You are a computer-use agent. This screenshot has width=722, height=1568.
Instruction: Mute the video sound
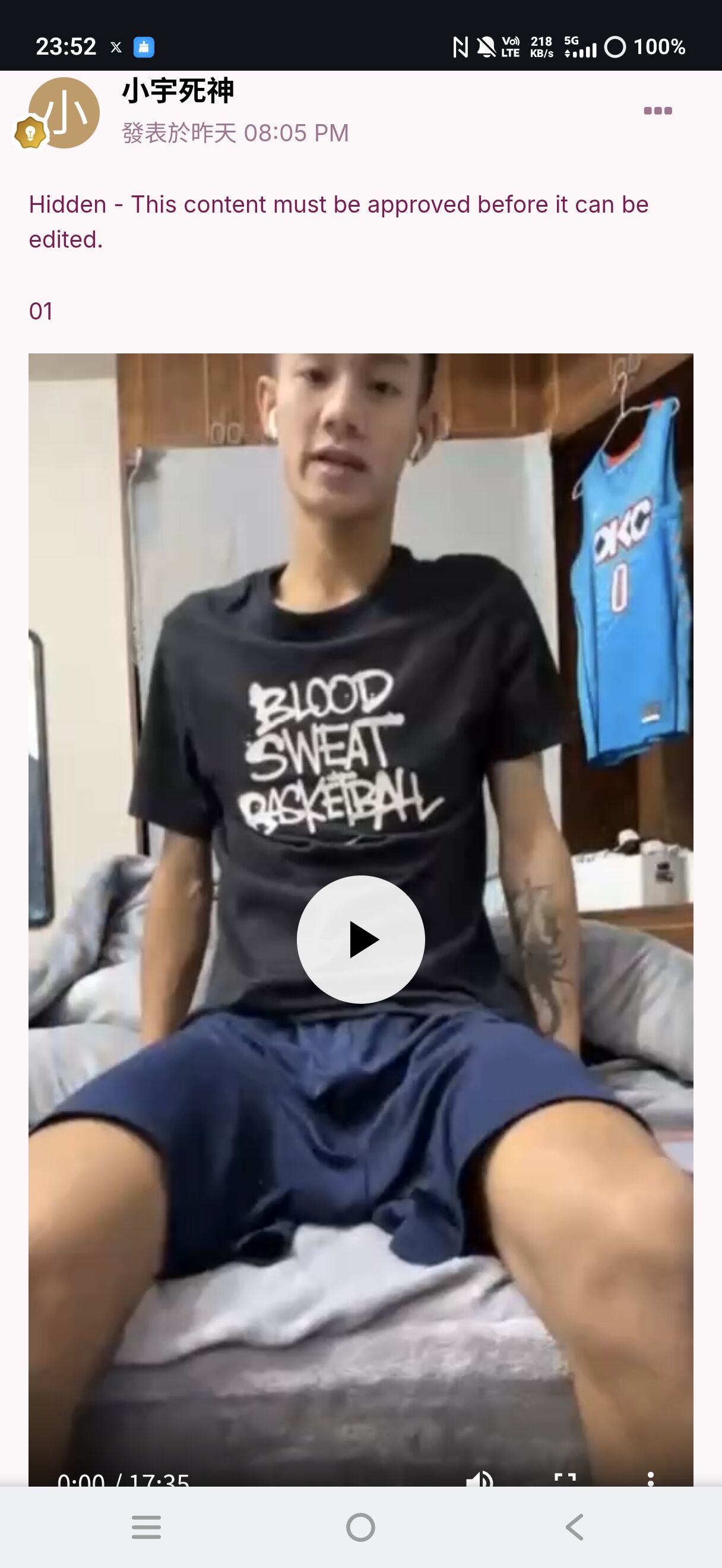pyautogui.click(x=479, y=1479)
